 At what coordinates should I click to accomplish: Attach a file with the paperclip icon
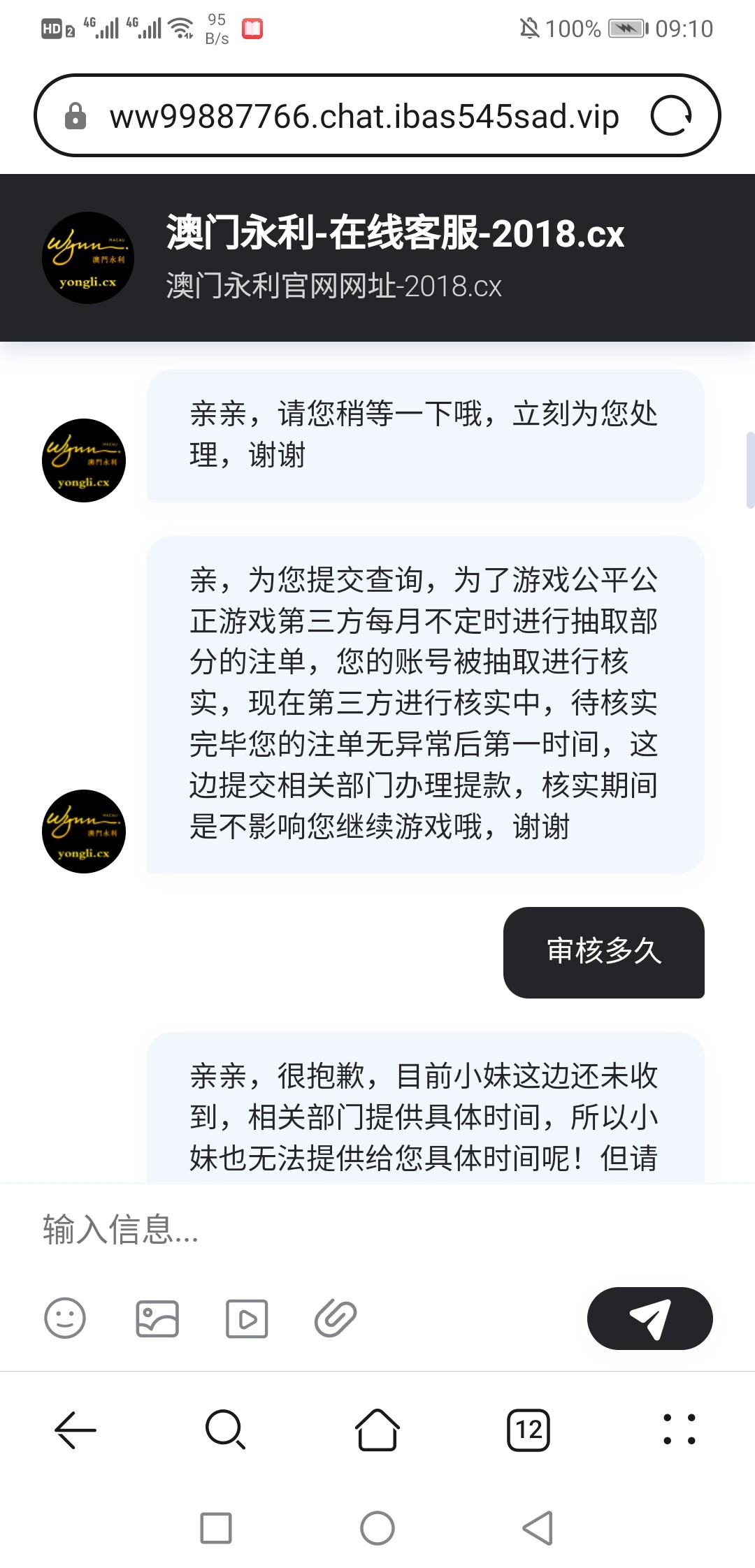coord(336,1319)
